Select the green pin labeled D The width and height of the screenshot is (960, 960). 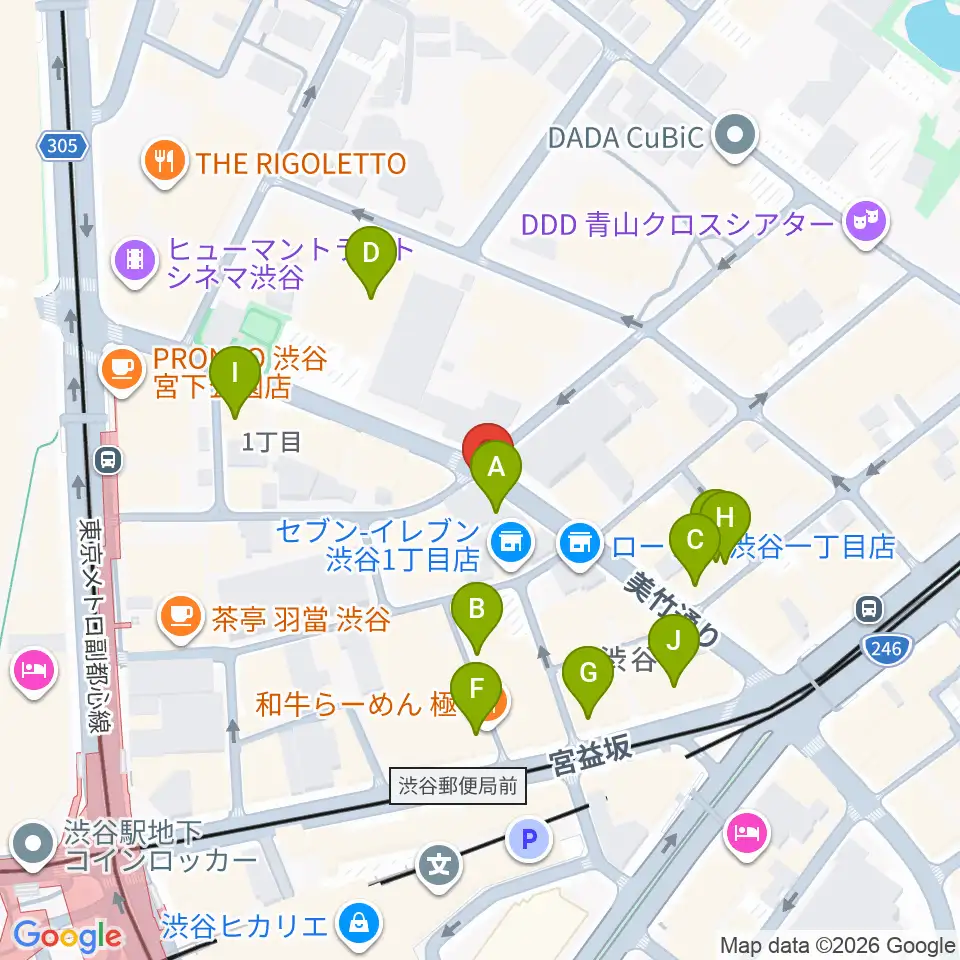tap(371, 254)
